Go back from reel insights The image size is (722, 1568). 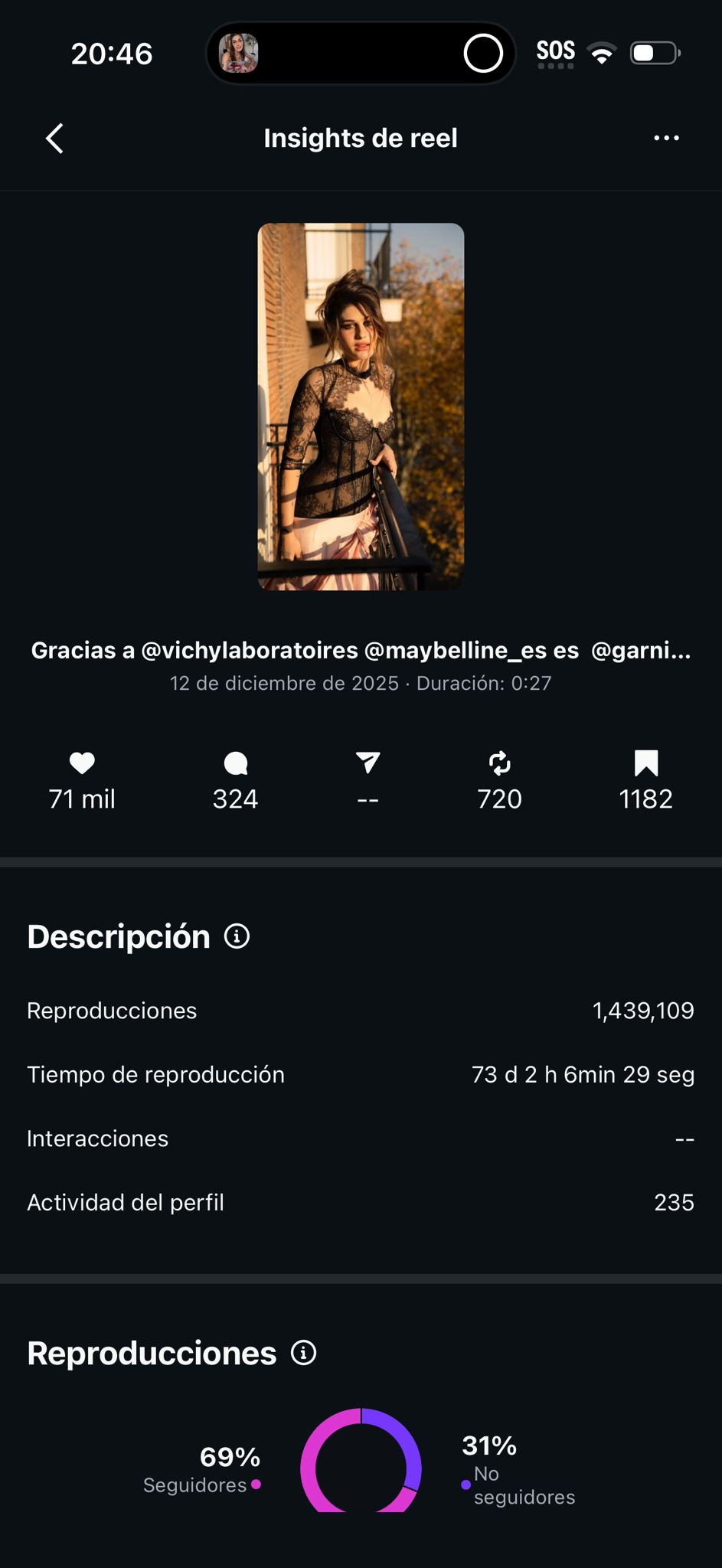tap(55, 139)
